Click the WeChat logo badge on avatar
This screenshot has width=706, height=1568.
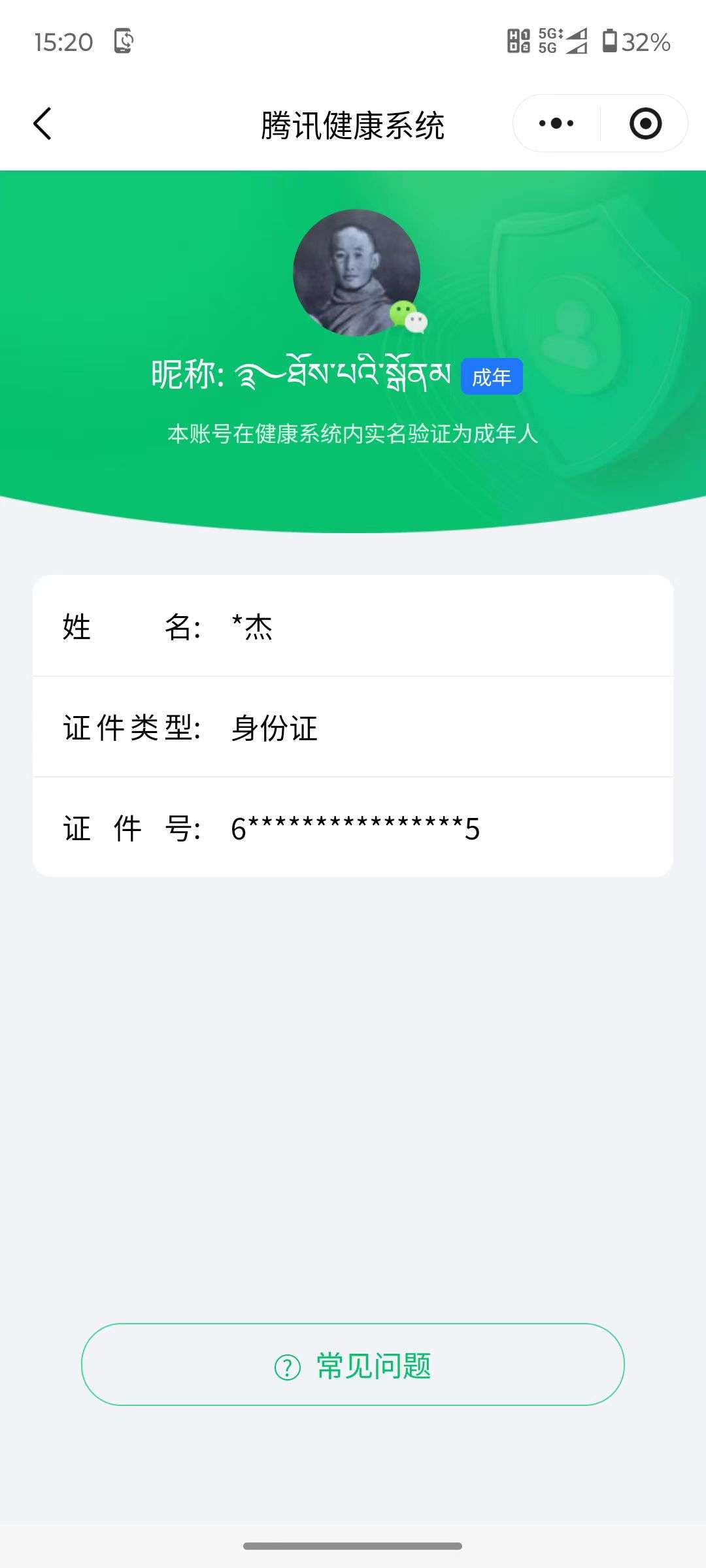(410, 316)
